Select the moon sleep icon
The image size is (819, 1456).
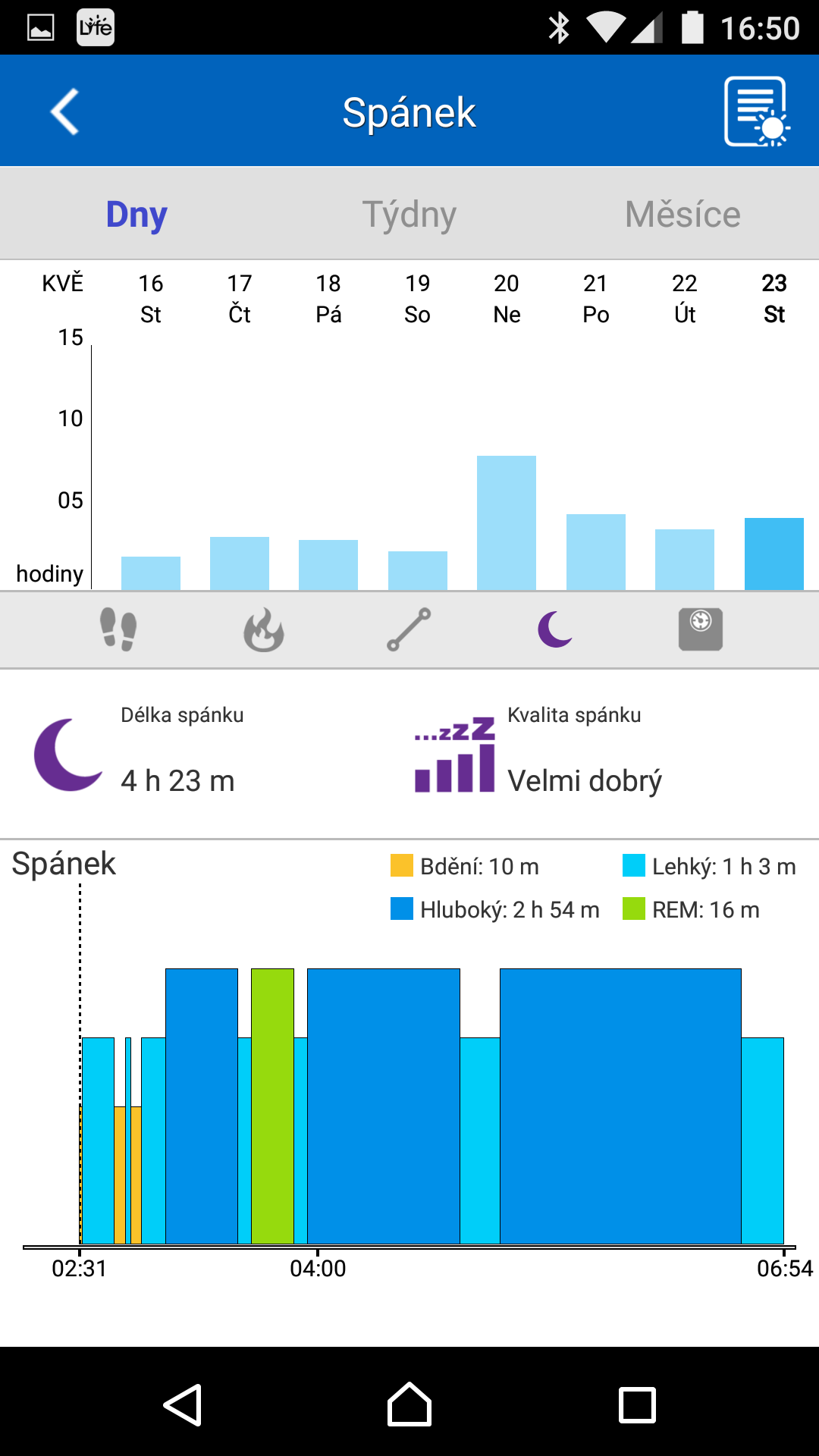pos(555,629)
